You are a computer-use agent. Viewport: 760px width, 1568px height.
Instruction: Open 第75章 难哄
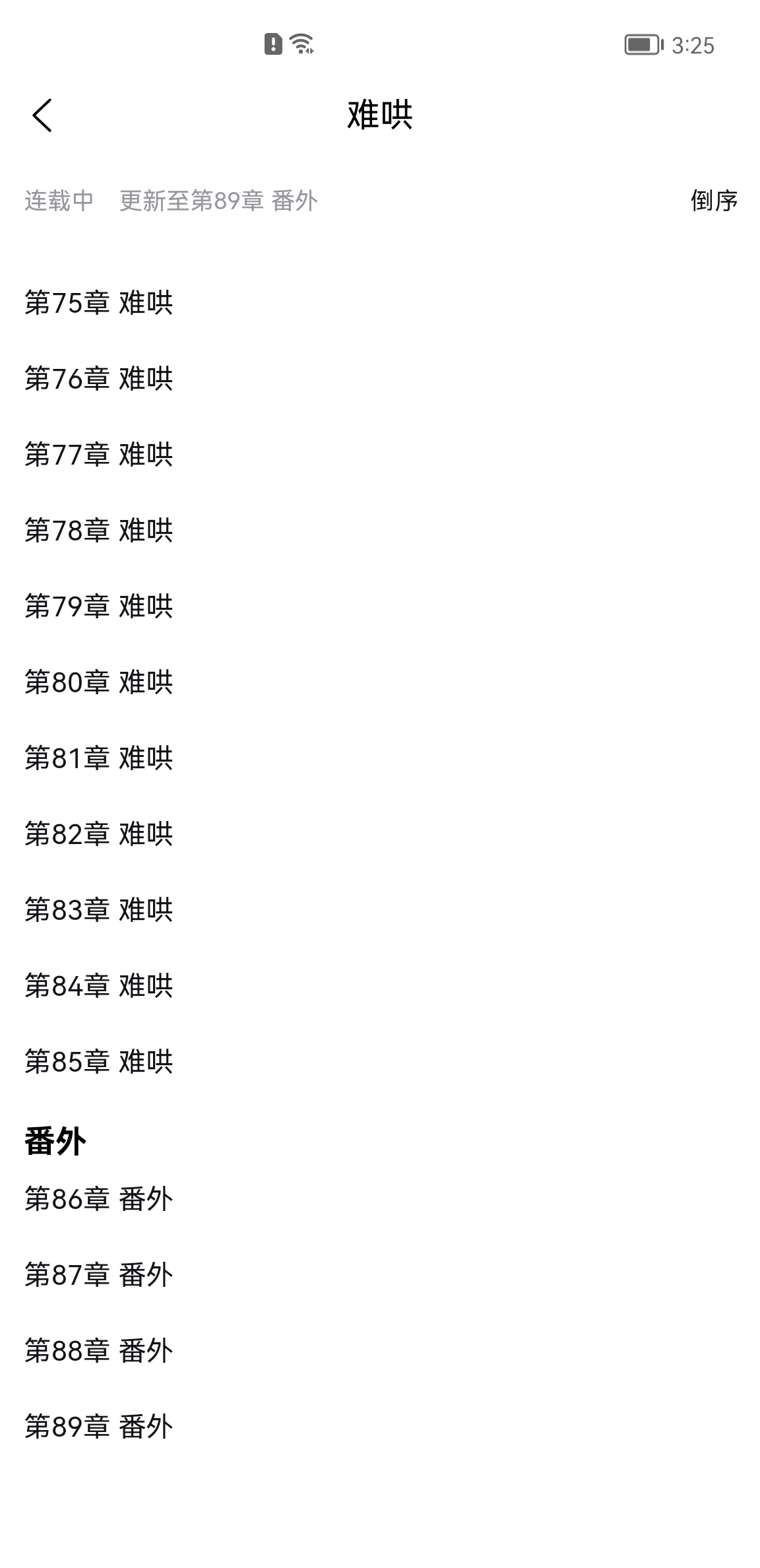coord(99,304)
